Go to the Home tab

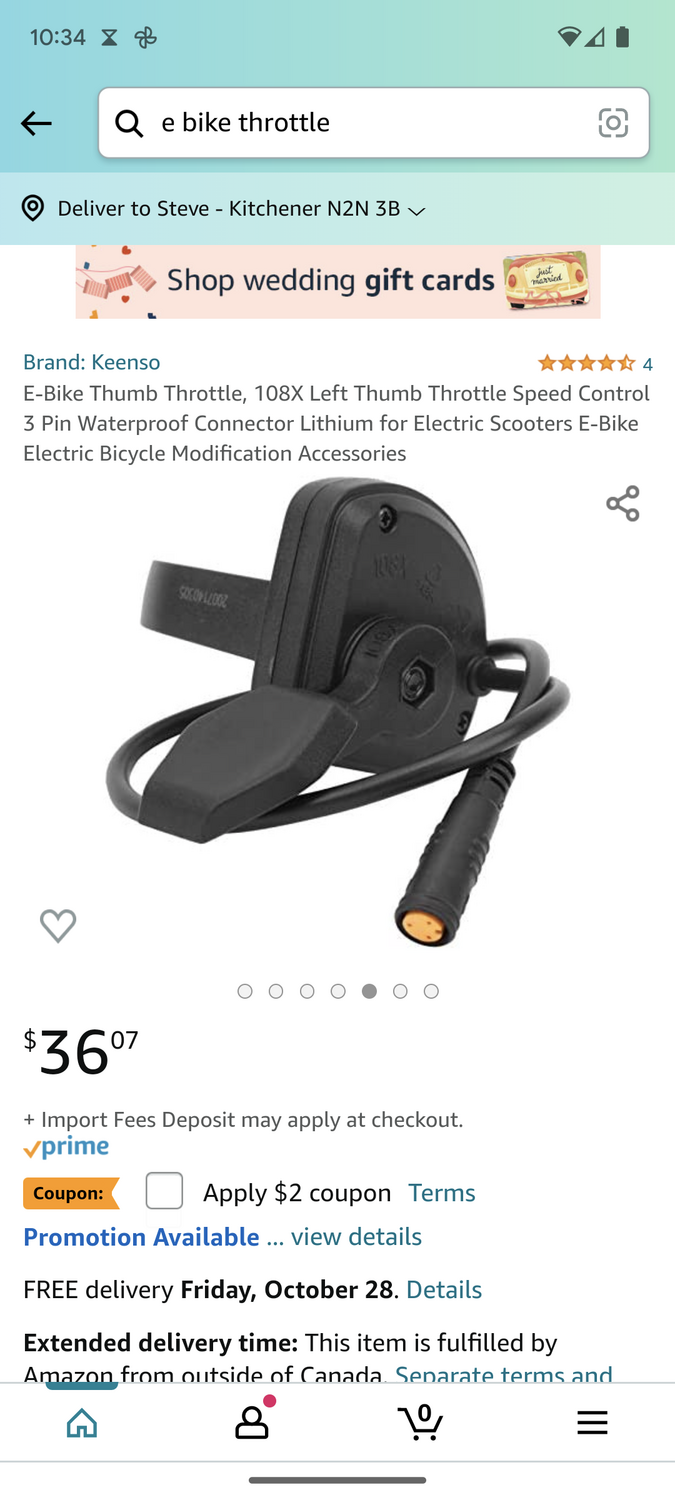tap(82, 1422)
